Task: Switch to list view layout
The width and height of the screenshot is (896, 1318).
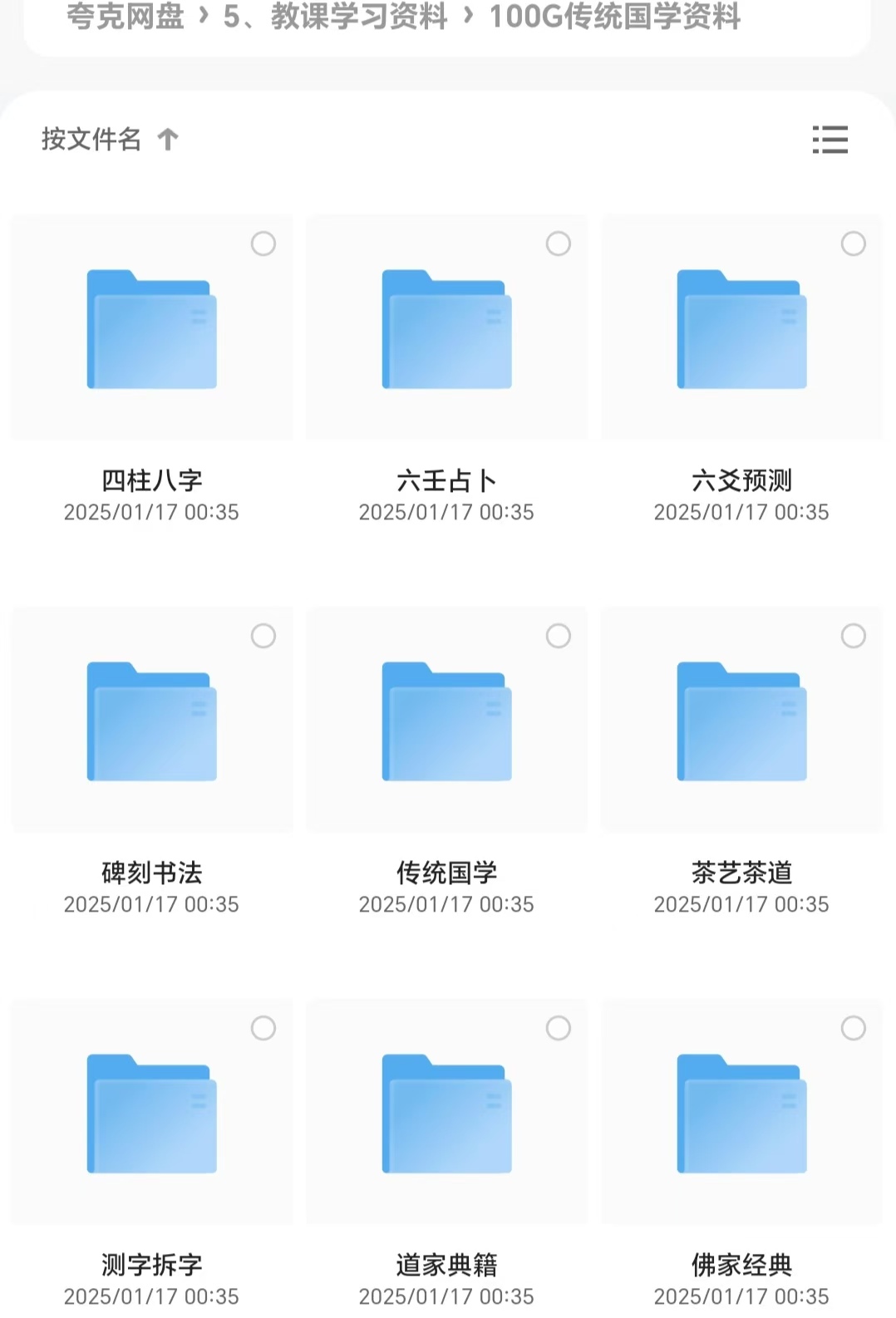Action: [830, 140]
